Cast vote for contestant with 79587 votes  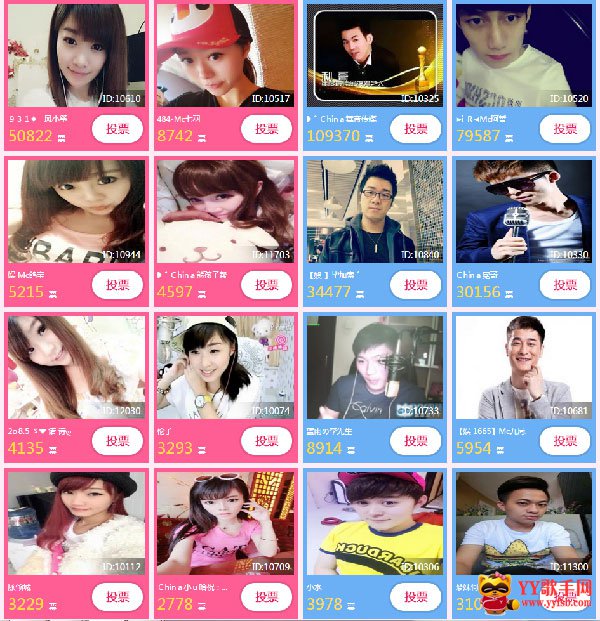(565, 129)
